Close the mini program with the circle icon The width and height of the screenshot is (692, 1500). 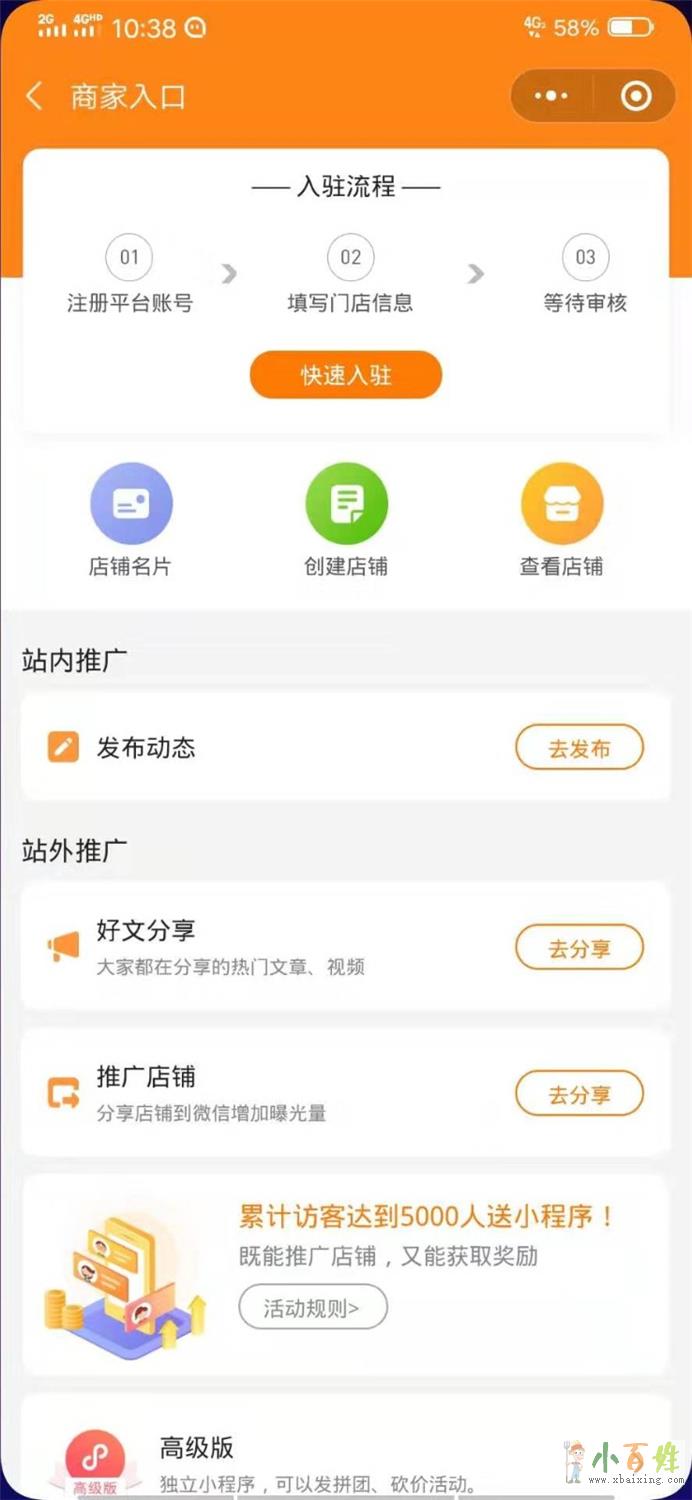click(636, 96)
